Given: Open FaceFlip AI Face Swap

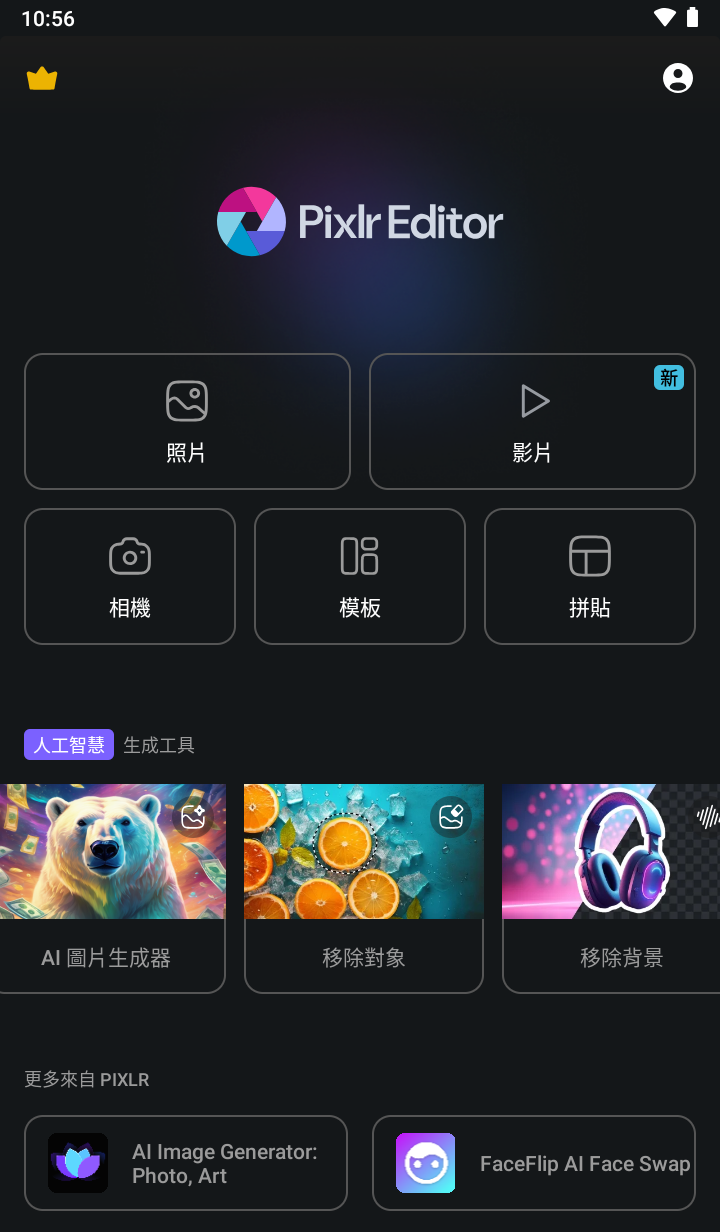Looking at the screenshot, I should [533, 1162].
